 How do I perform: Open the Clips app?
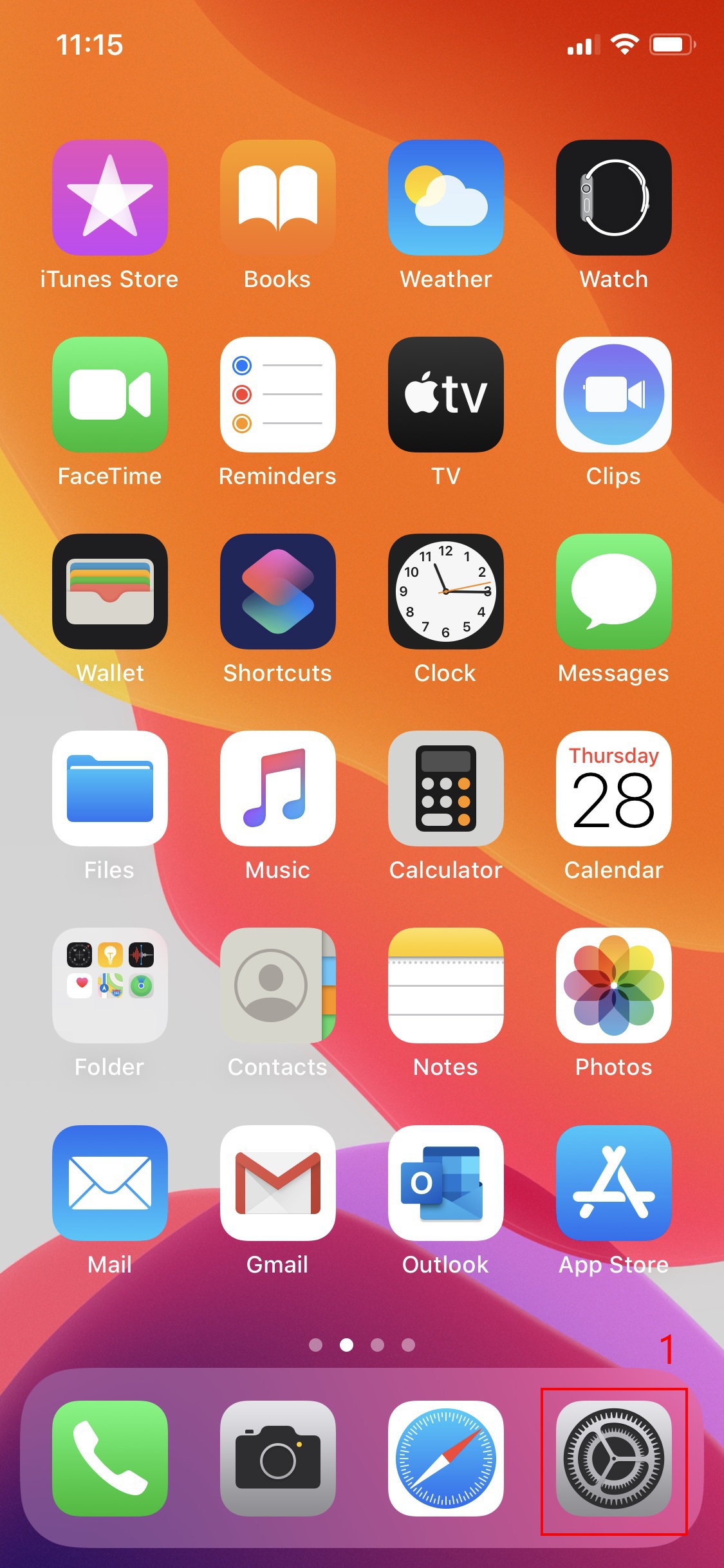[x=613, y=395]
